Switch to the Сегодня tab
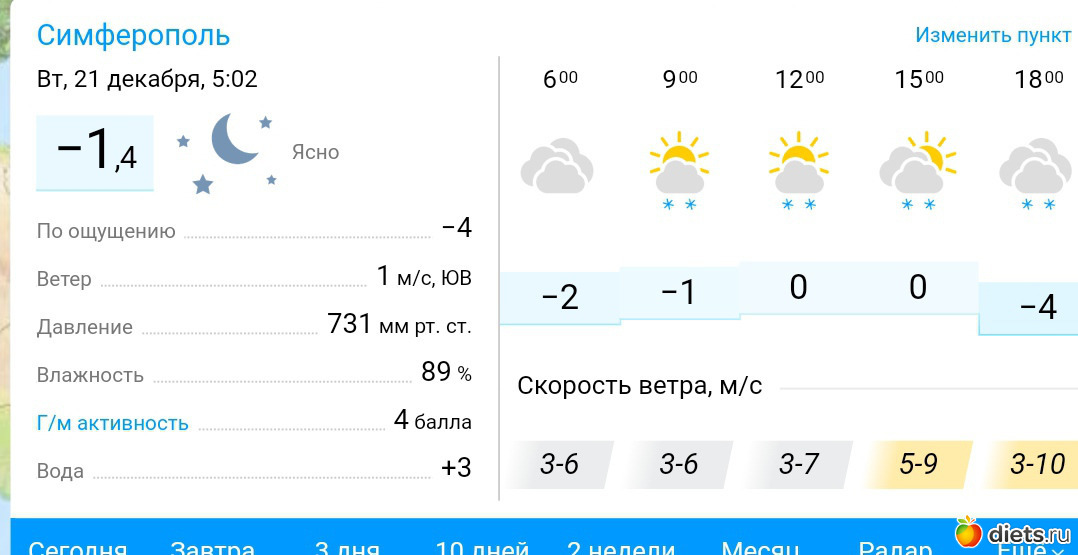Viewport: 1078px width, 555px height. (78, 547)
